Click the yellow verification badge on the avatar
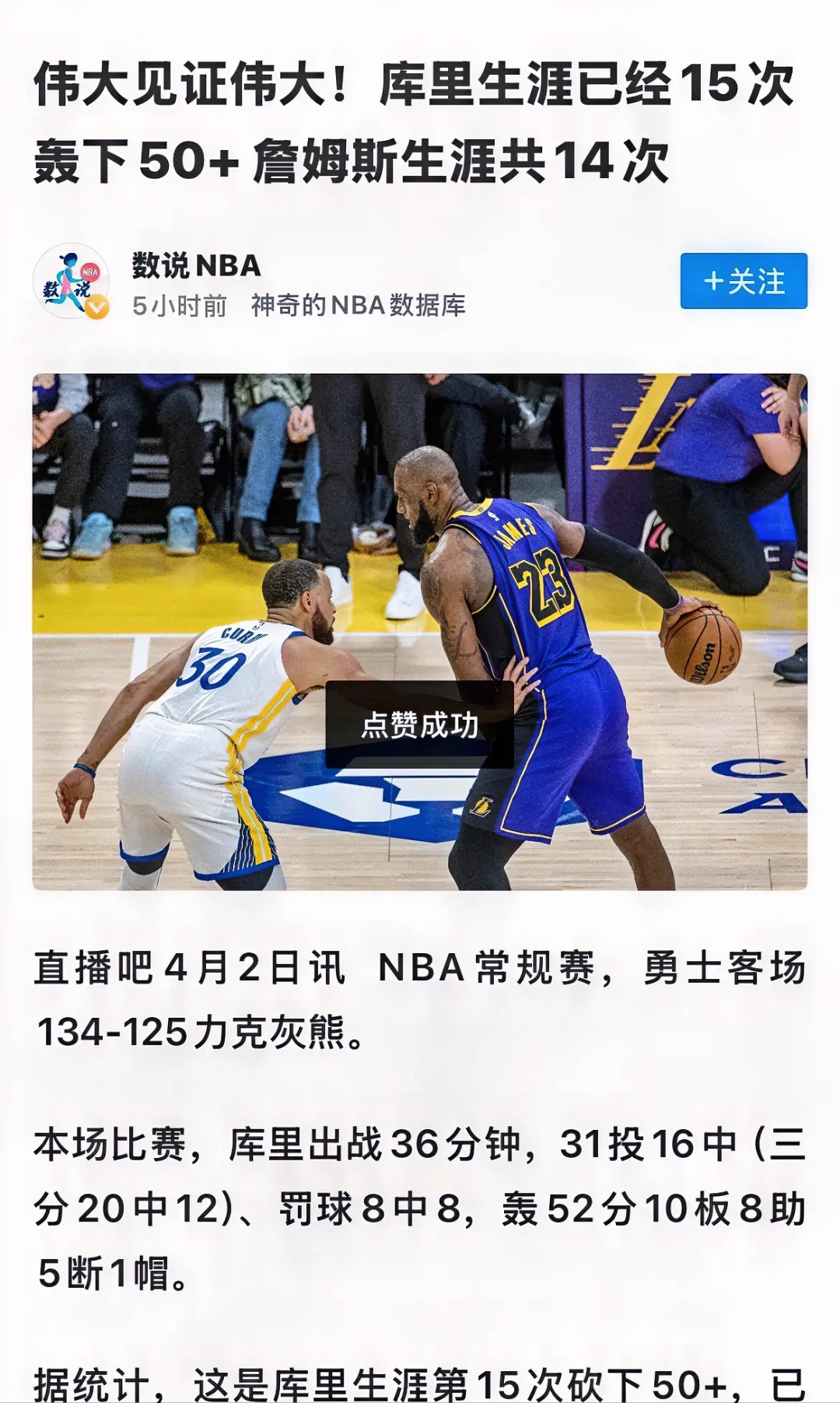This screenshot has height=1403, width=840. click(x=96, y=307)
